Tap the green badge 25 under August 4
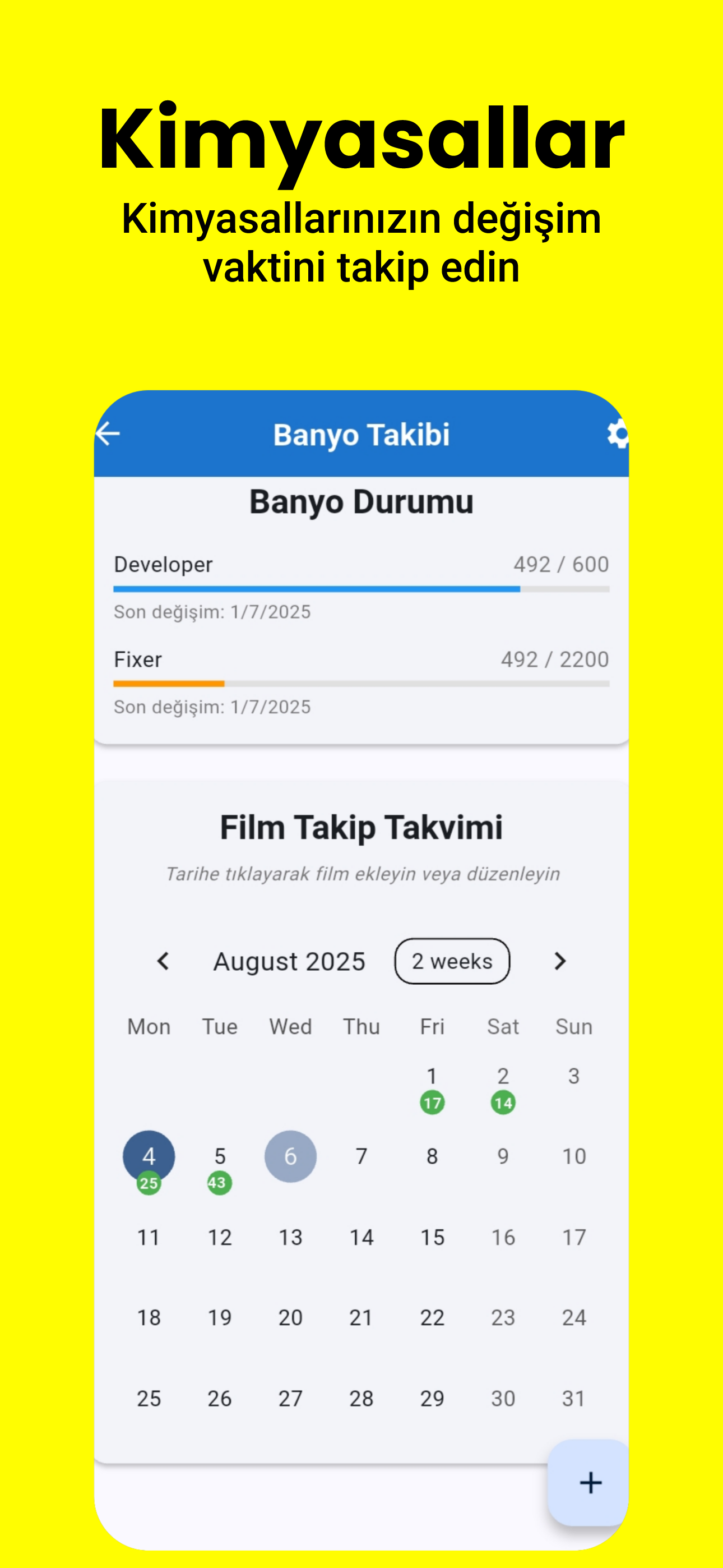This screenshot has width=723, height=1568. (148, 1183)
